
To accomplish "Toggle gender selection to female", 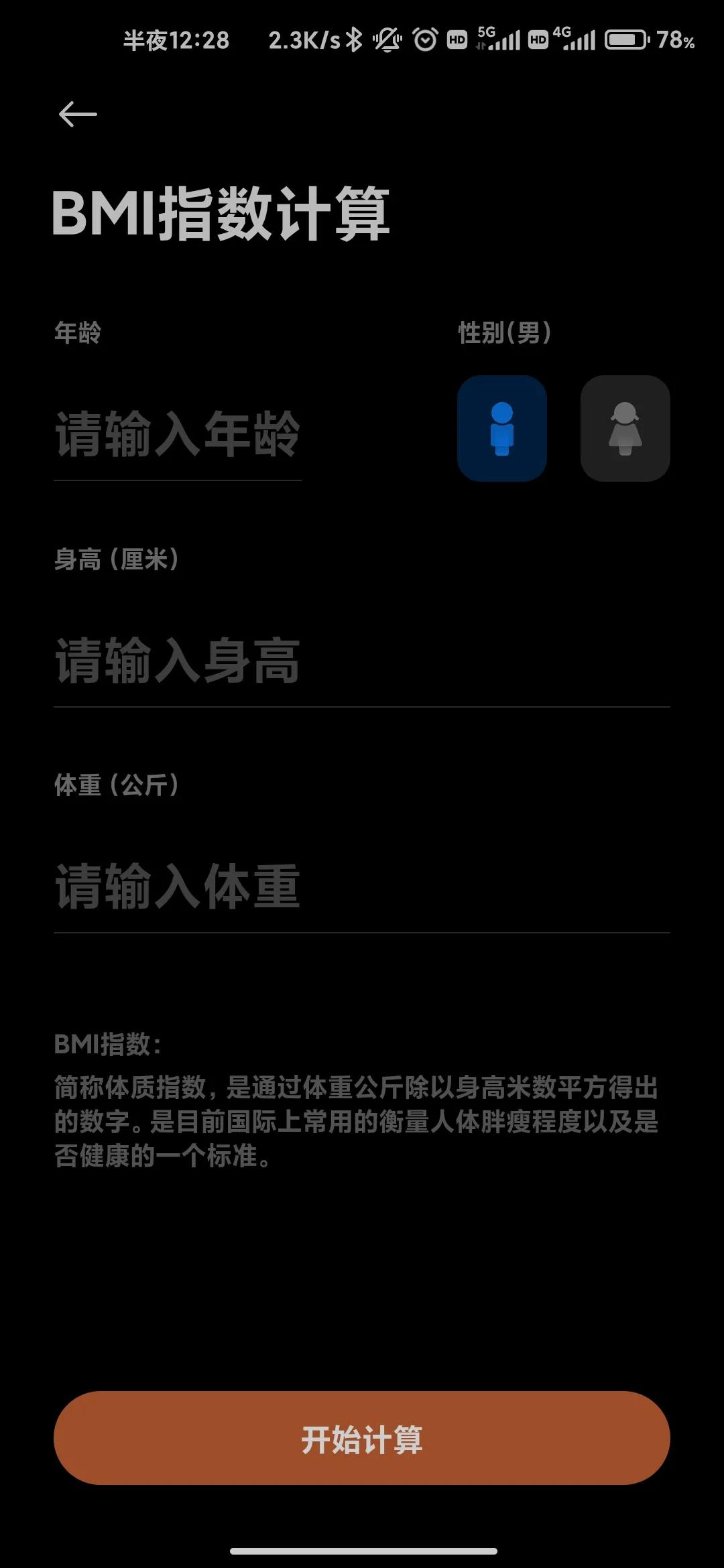I will 625,429.
